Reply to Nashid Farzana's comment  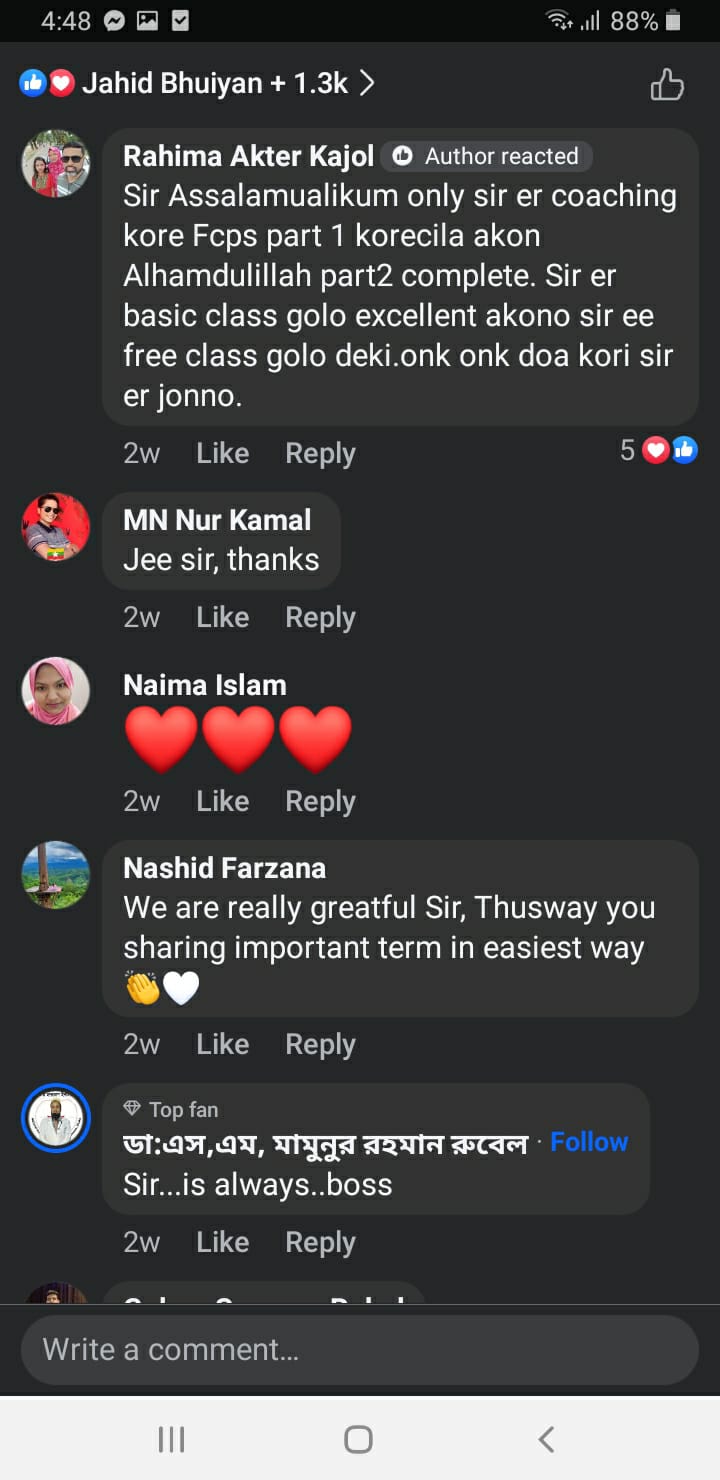(320, 1044)
